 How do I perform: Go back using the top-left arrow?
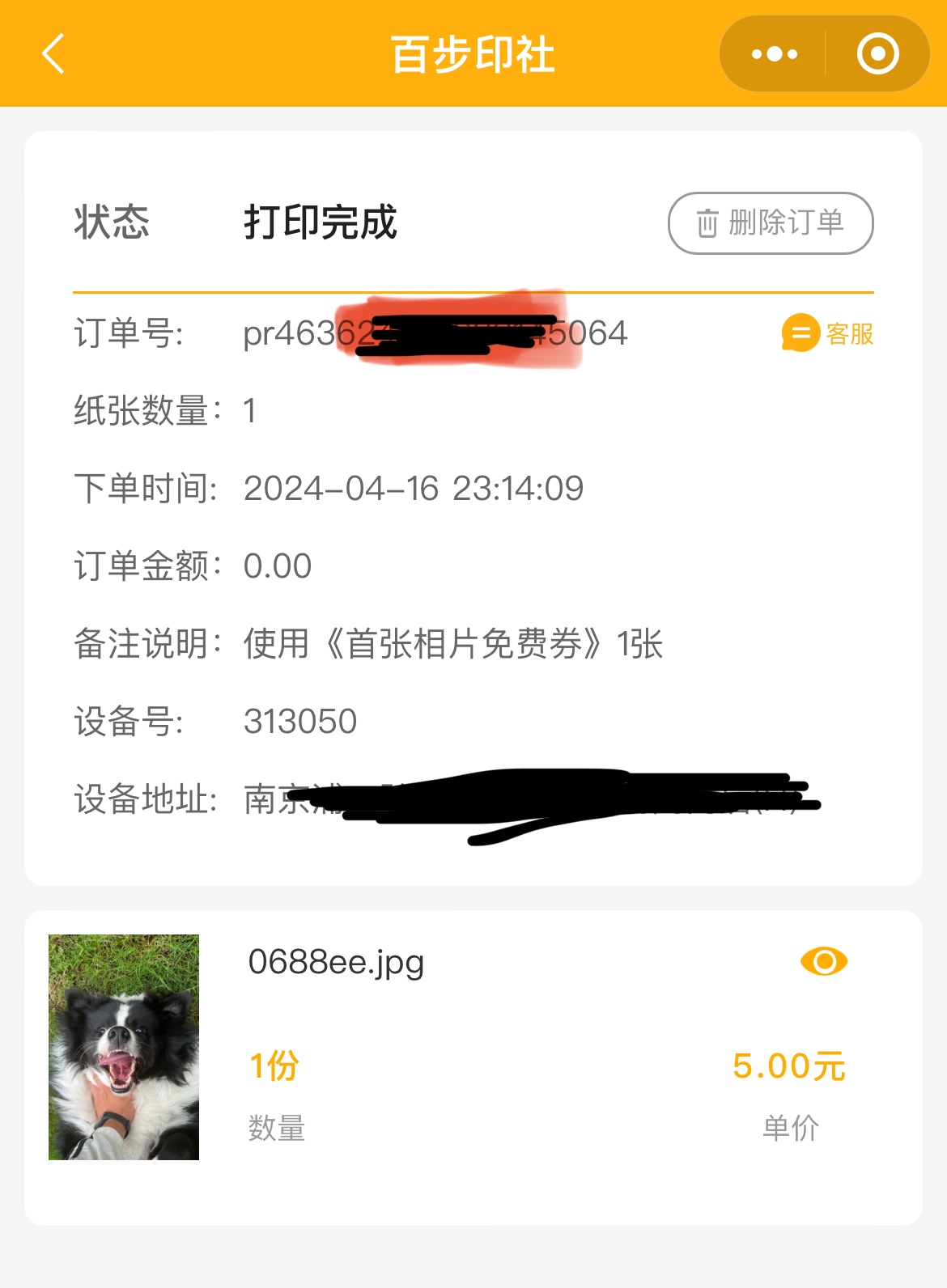pos(53,54)
